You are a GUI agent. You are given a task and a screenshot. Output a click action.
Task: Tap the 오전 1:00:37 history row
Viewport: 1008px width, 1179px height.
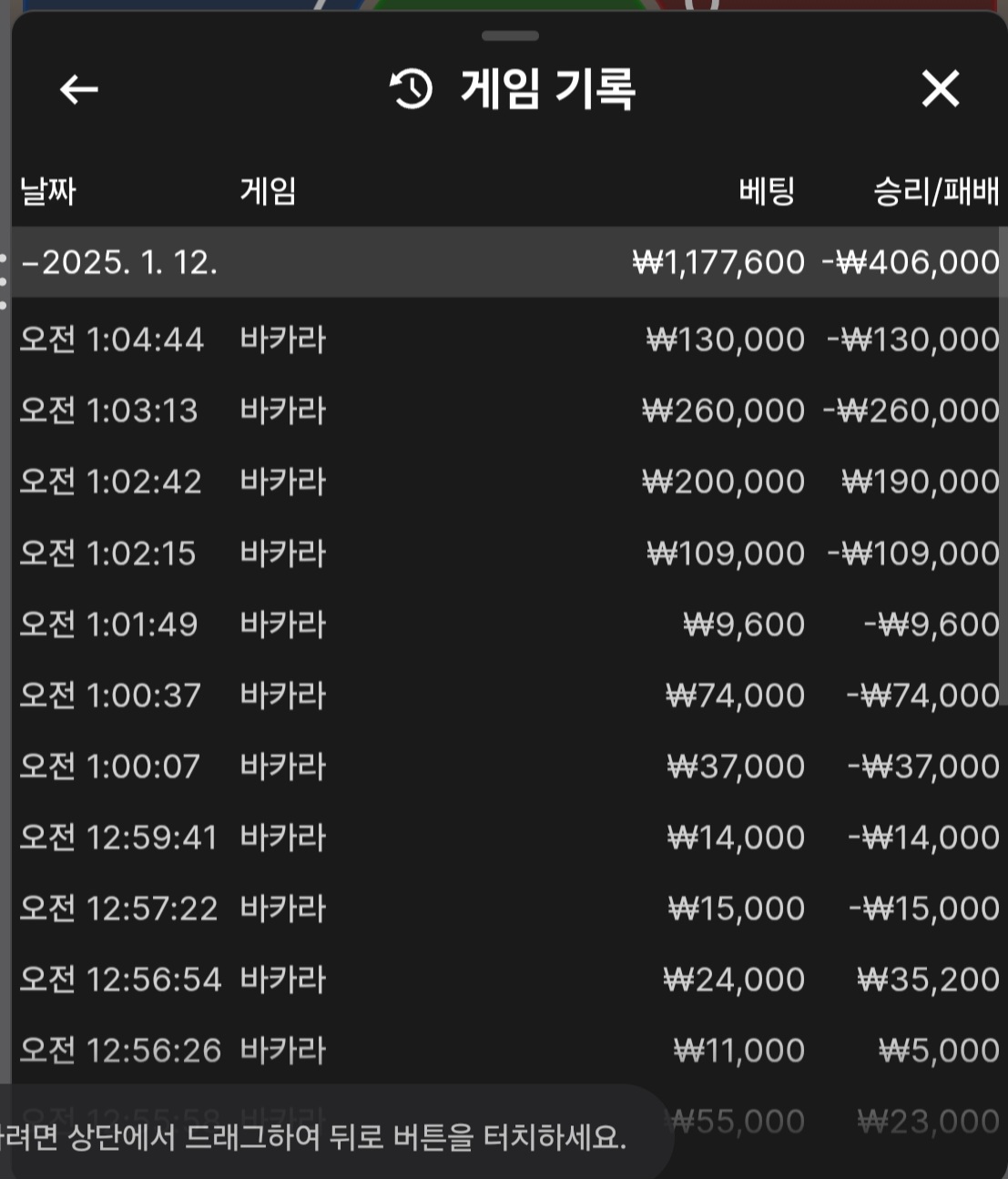pos(508,695)
